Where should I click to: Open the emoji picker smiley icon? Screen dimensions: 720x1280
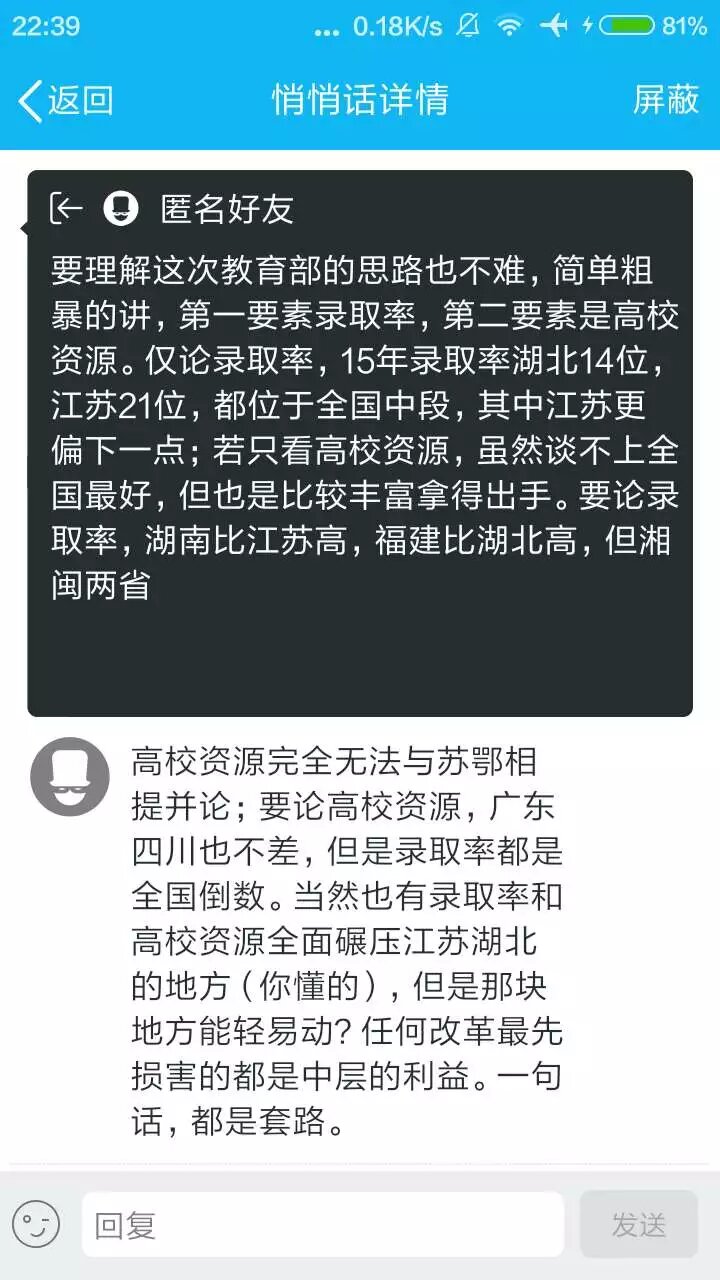(36, 1225)
